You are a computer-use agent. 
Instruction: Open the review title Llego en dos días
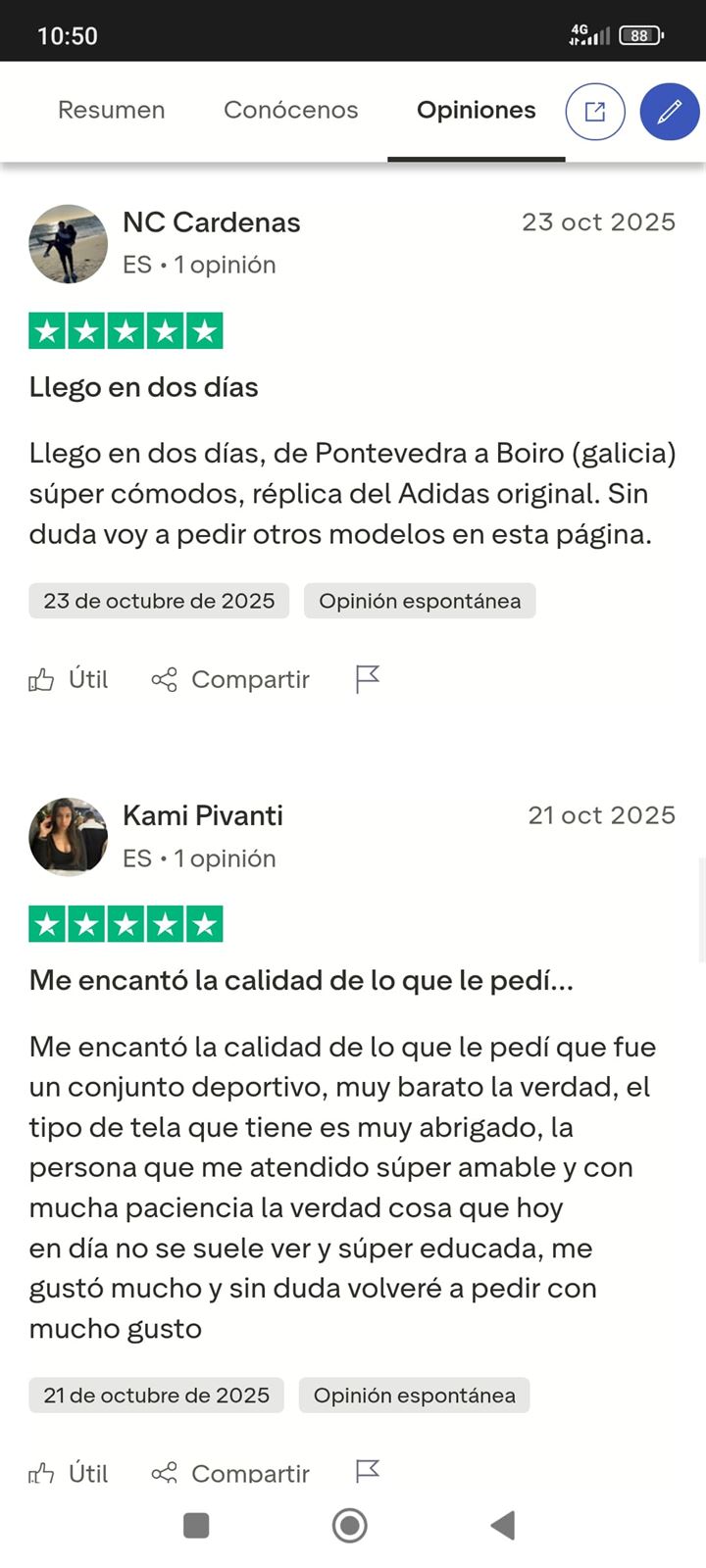tap(143, 386)
